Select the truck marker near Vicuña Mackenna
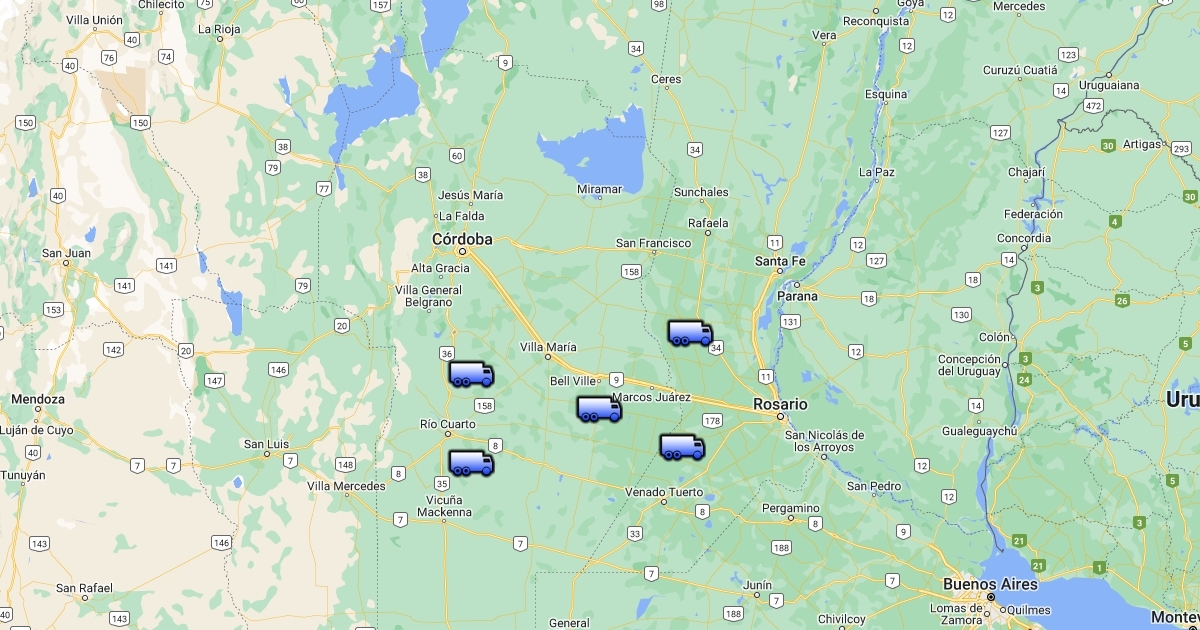 tap(471, 463)
